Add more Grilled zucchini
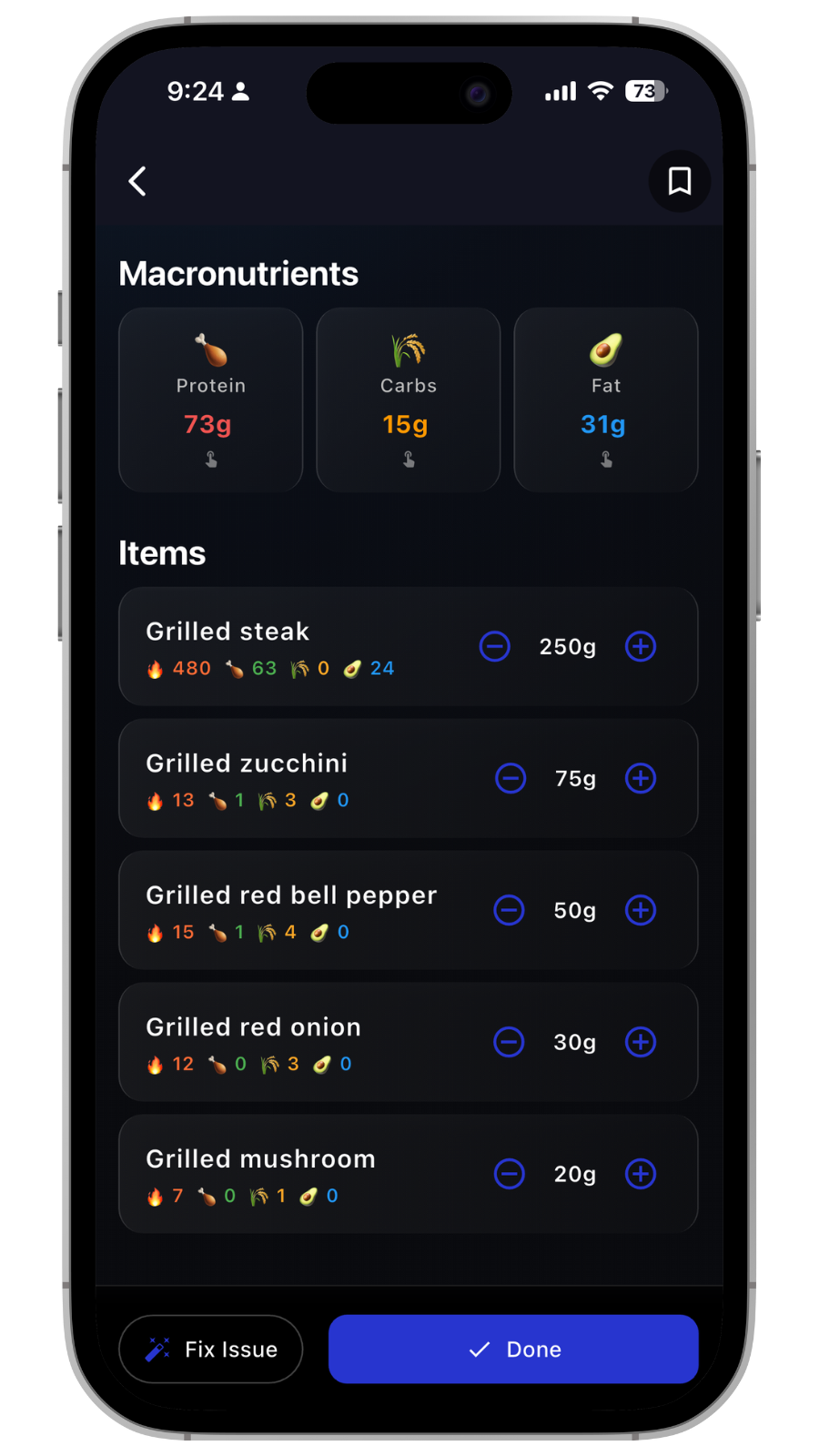Image resolution: width=819 pixels, height=1456 pixels. pyautogui.click(x=641, y=779)
